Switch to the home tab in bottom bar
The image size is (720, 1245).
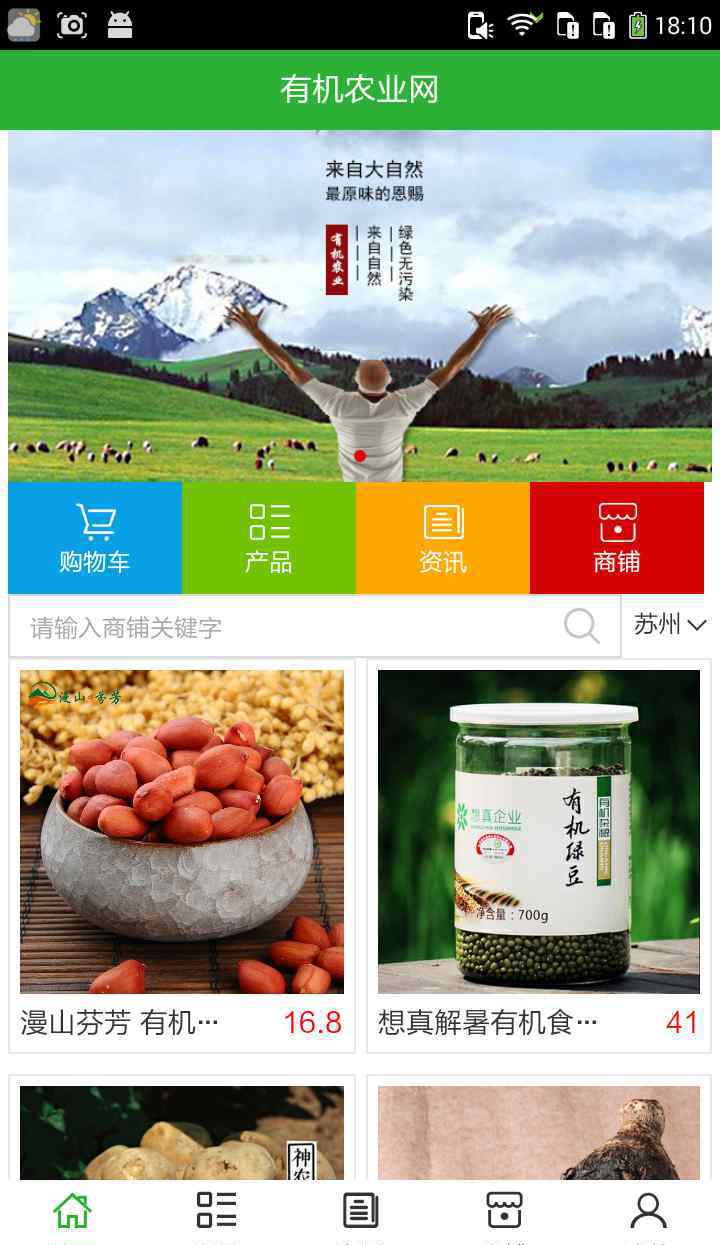[x=72, y=1213]
